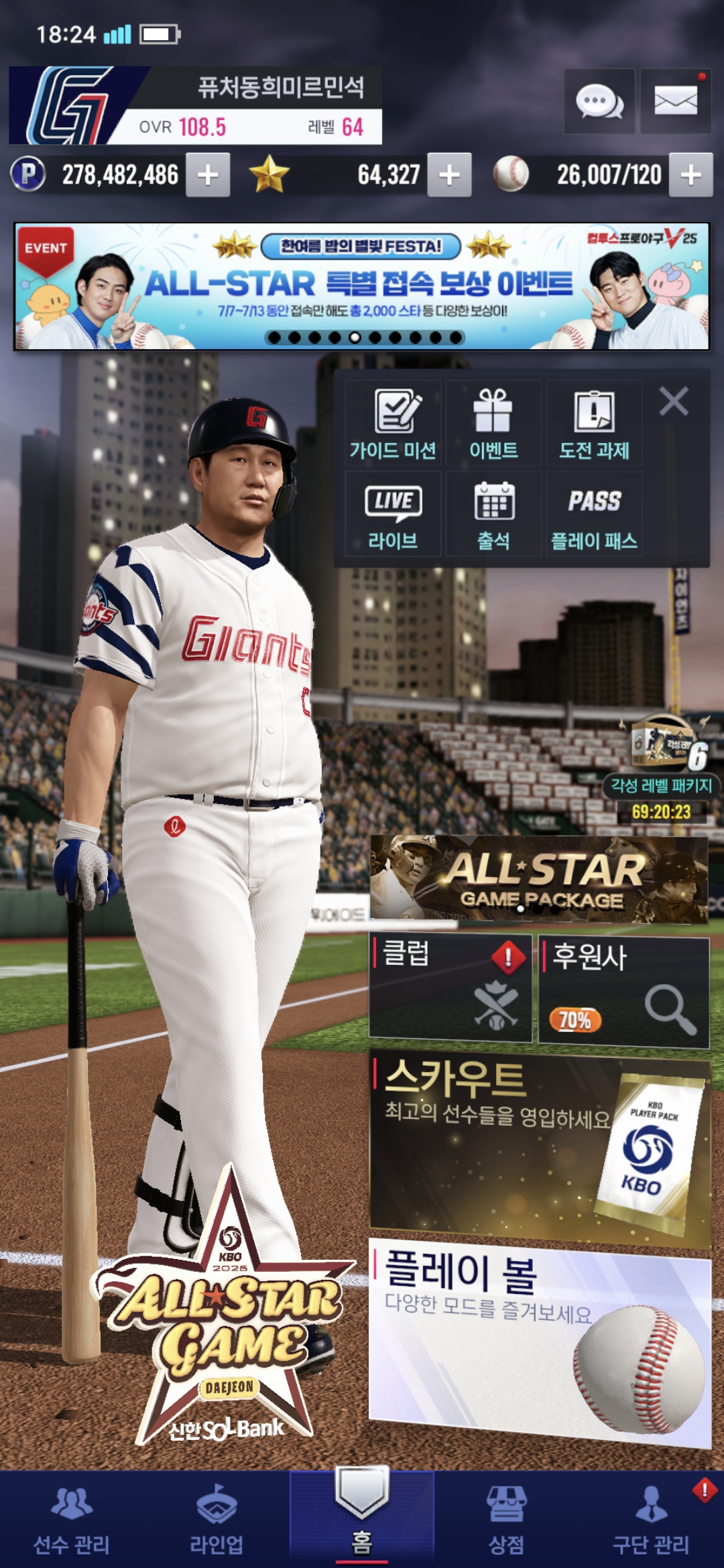
Task: Open 가이드 미션
Action: [x=393, y=424]
